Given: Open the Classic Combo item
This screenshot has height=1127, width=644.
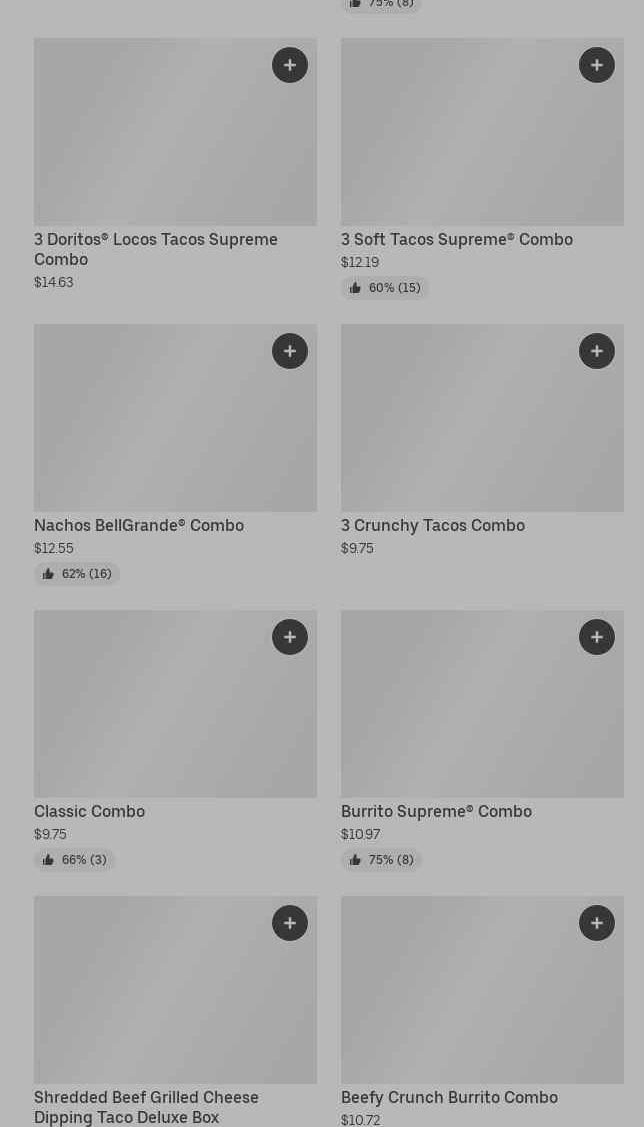Looking at the screenshot, I should pyautogui.click(x=90, y=812).
